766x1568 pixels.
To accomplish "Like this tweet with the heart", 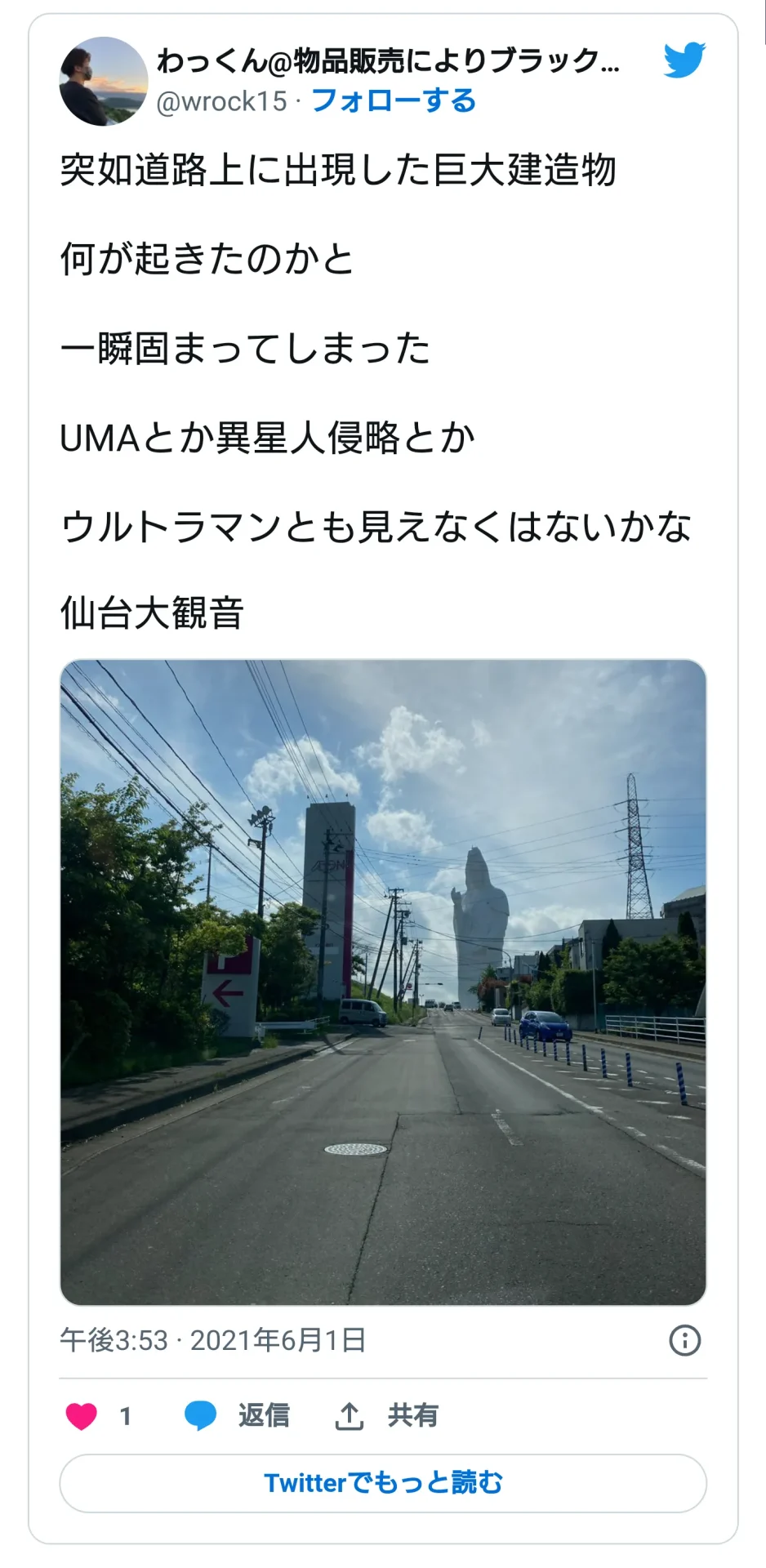I will pyautogui.click(x=82, y=1415).
